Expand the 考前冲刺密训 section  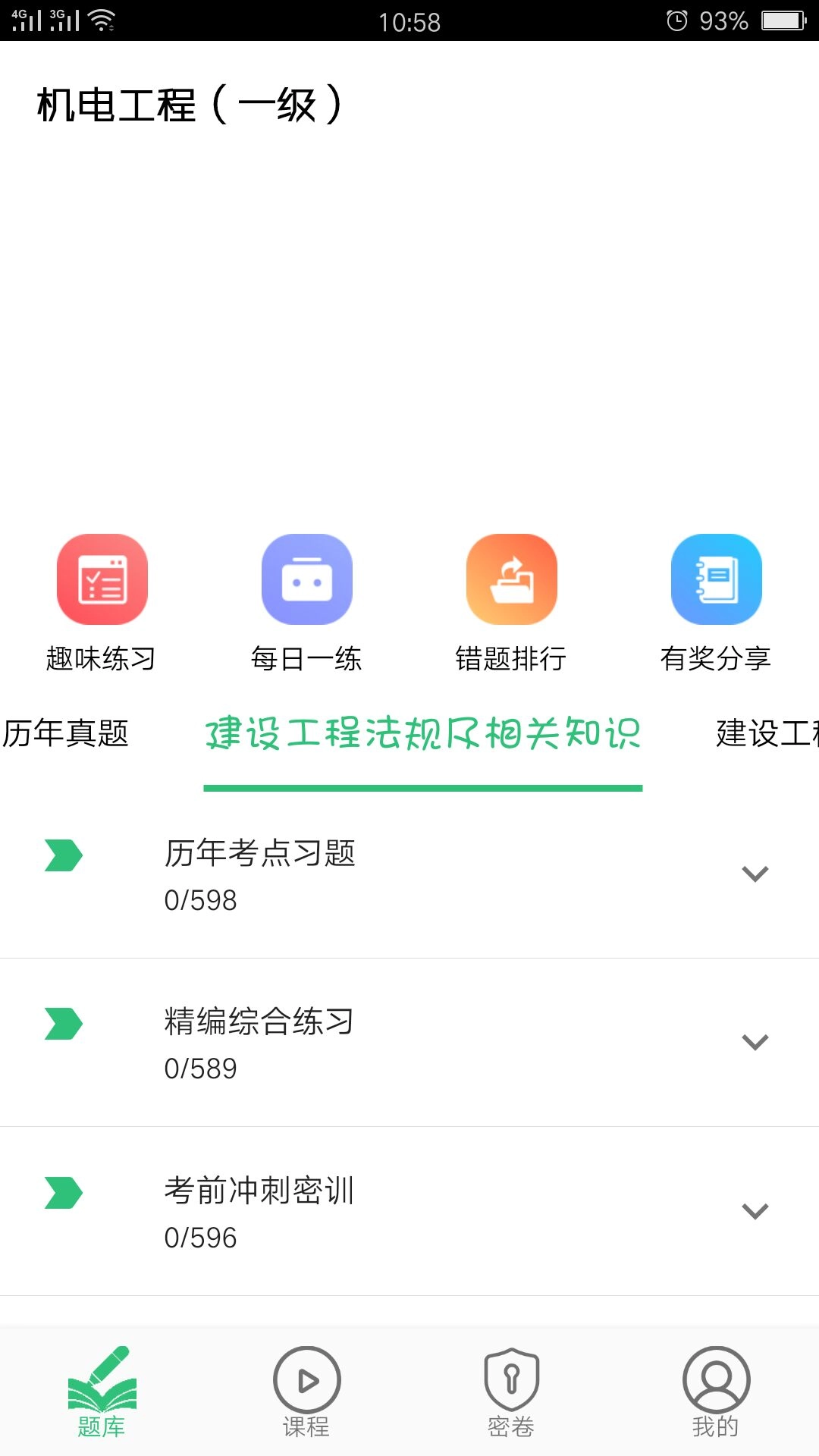pyautogui.click(x=755, y=1212)
